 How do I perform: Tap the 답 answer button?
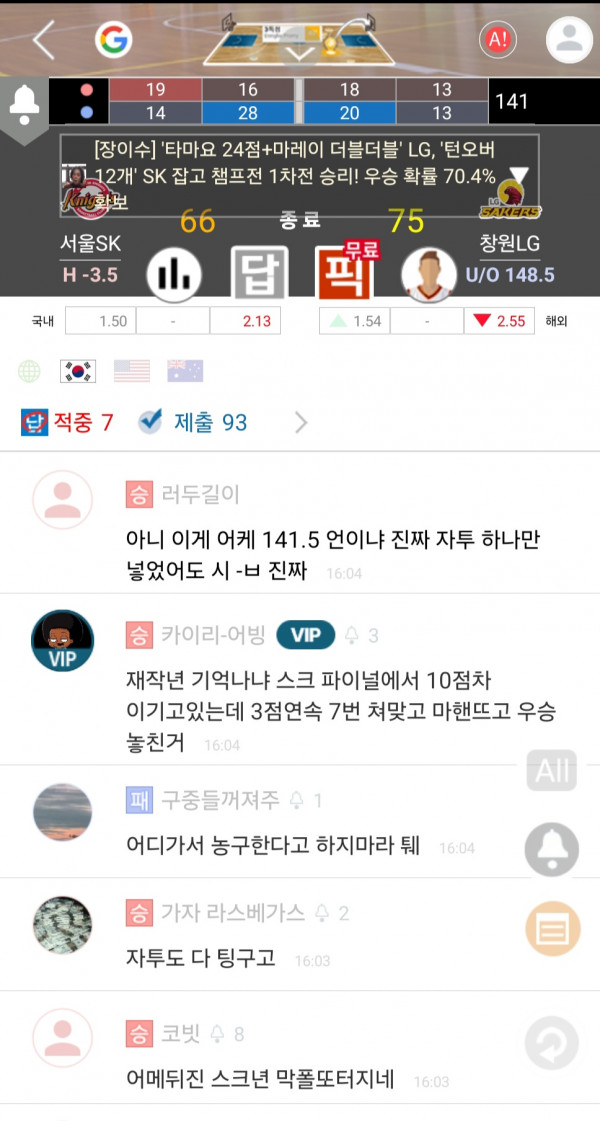260,273
